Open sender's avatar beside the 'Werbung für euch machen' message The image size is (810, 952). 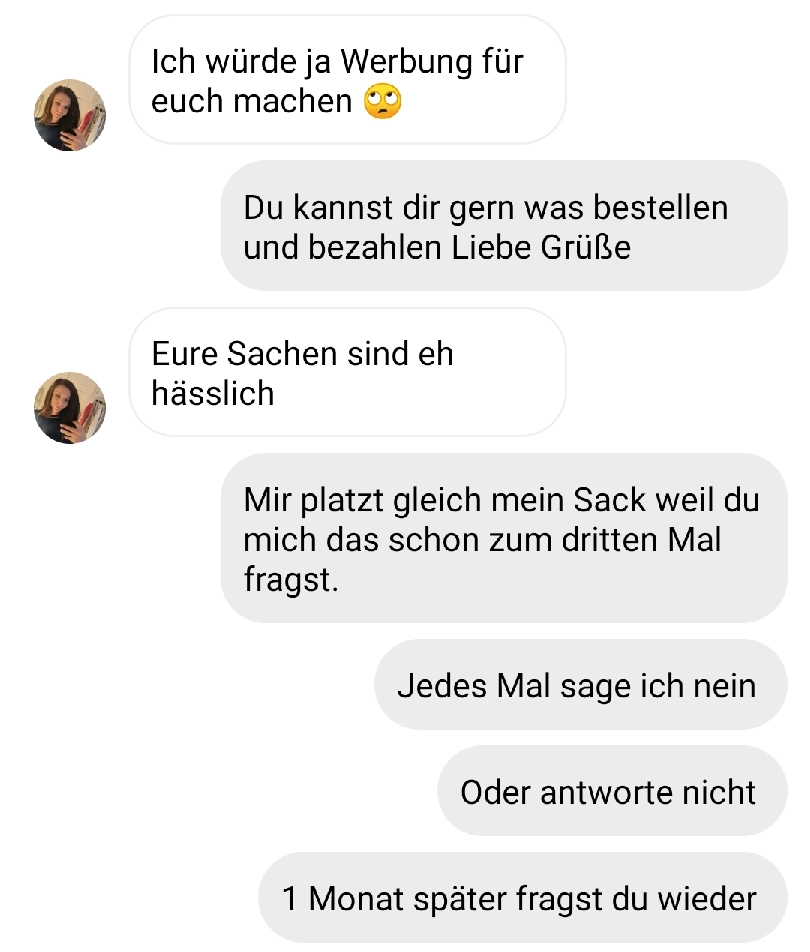coord(70,115)
